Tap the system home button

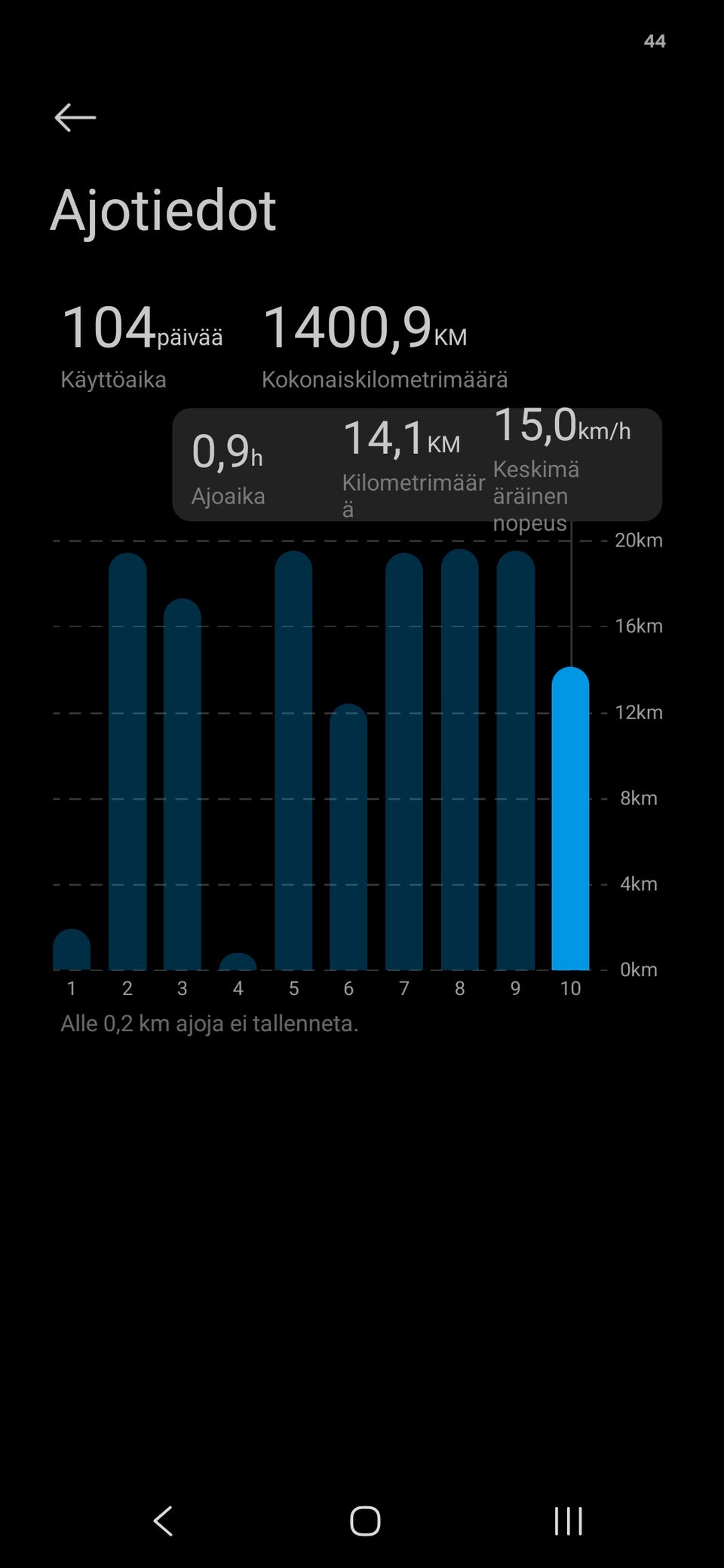(365, 1521)
